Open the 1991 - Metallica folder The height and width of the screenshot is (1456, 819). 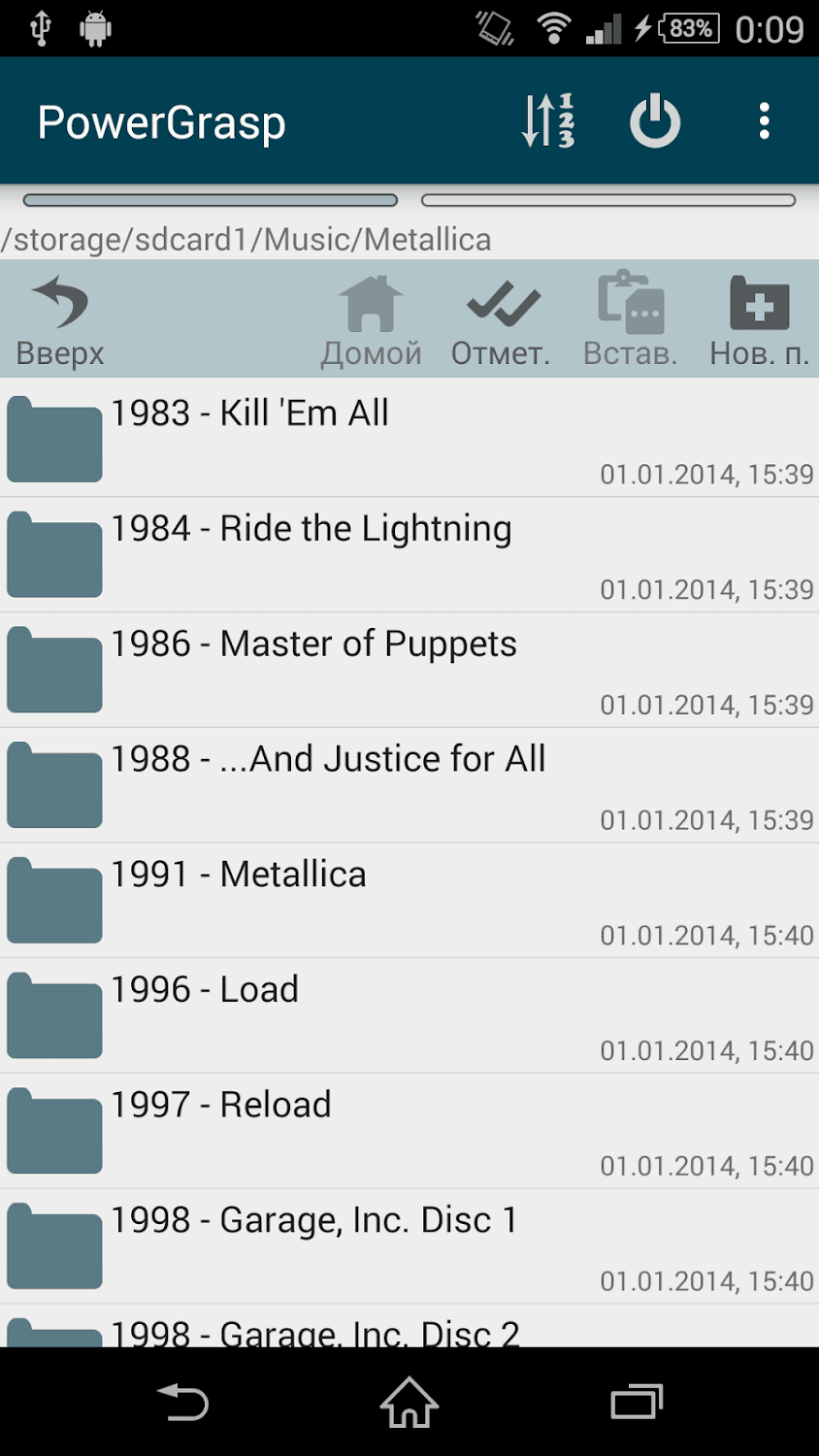(x=408, y=900)
